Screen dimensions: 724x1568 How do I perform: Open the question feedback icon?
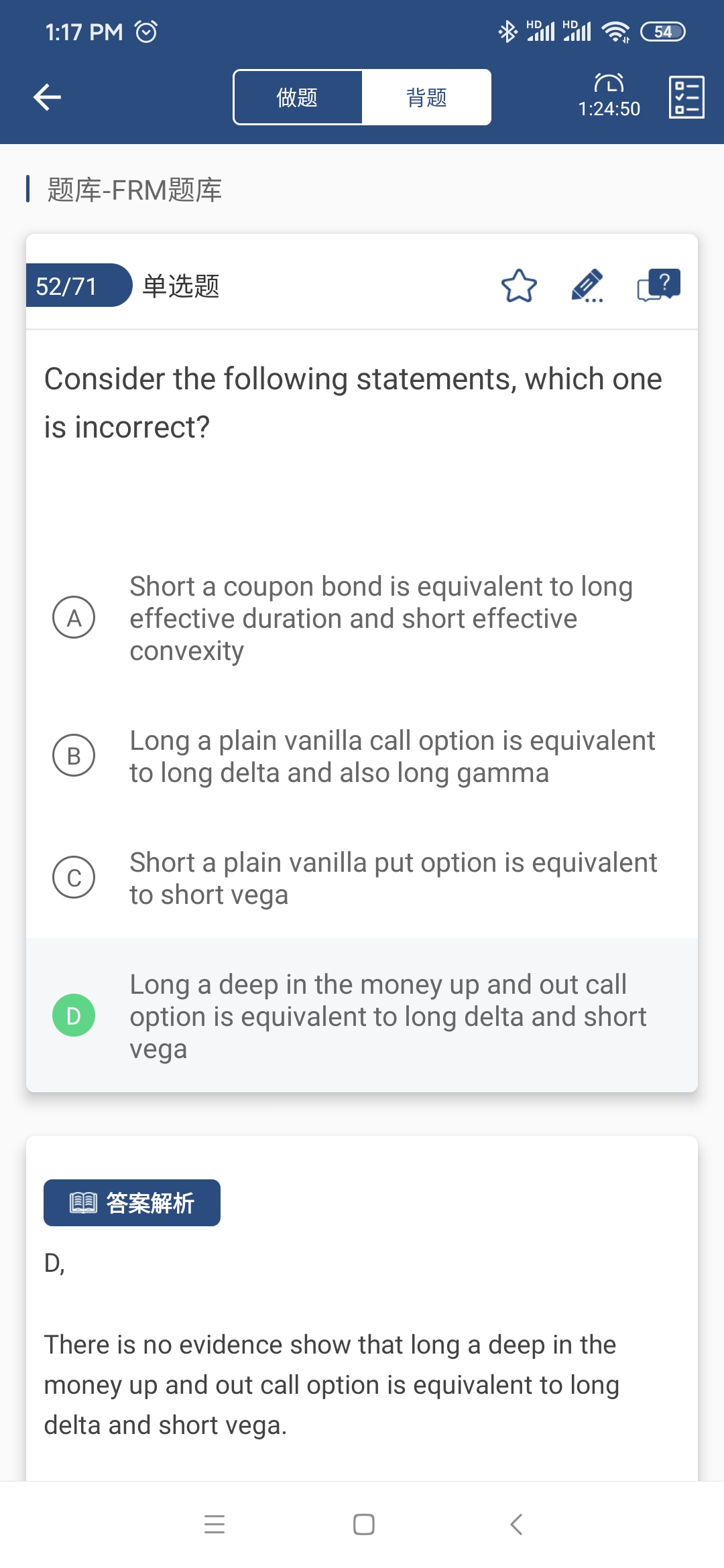(x=658, y=286)
